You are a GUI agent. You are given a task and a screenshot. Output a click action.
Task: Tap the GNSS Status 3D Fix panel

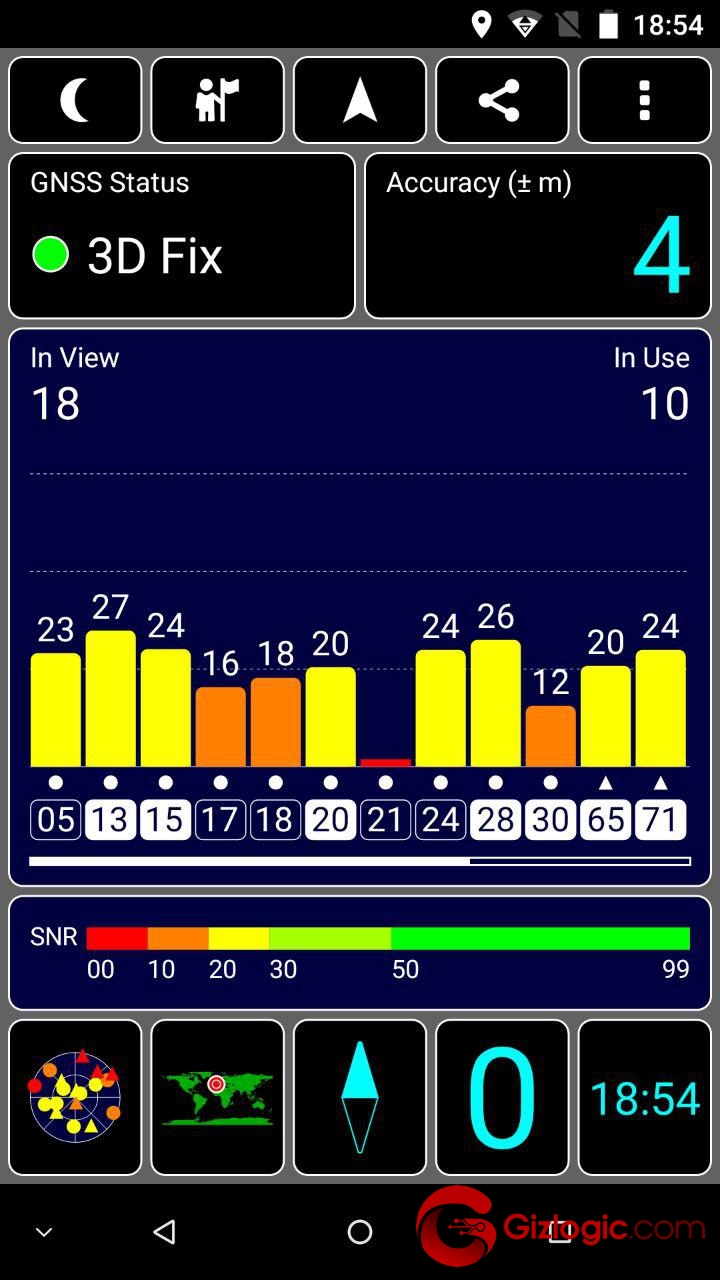tap(182, 236)
